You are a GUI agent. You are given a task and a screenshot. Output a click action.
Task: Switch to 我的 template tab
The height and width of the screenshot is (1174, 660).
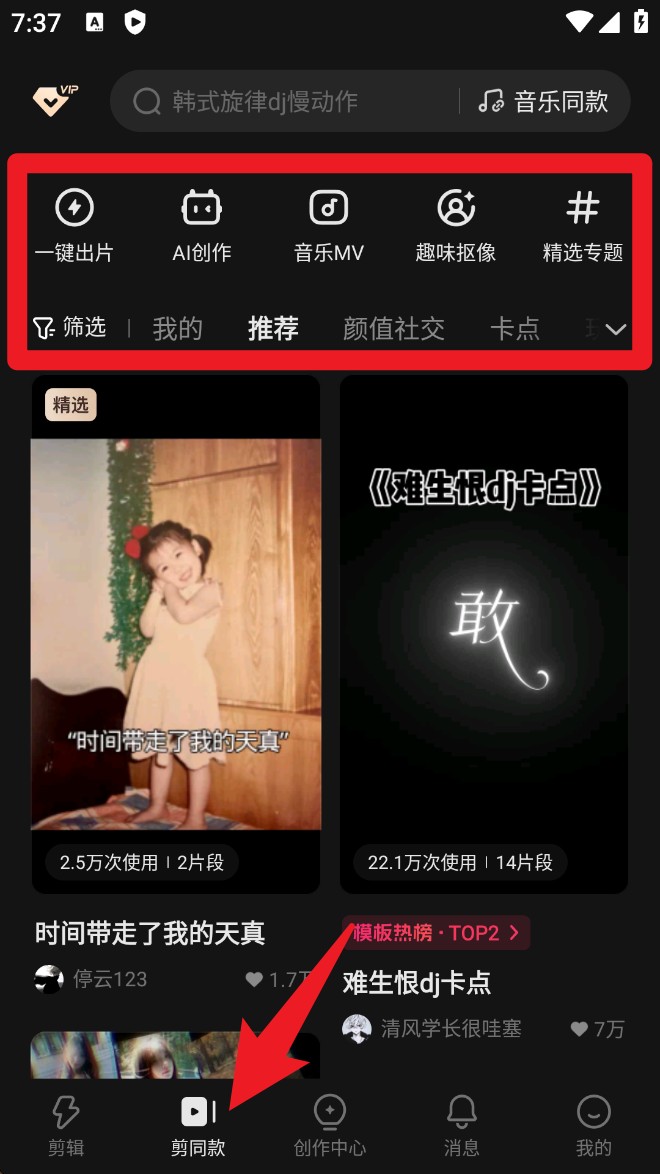tap(177, 329)
